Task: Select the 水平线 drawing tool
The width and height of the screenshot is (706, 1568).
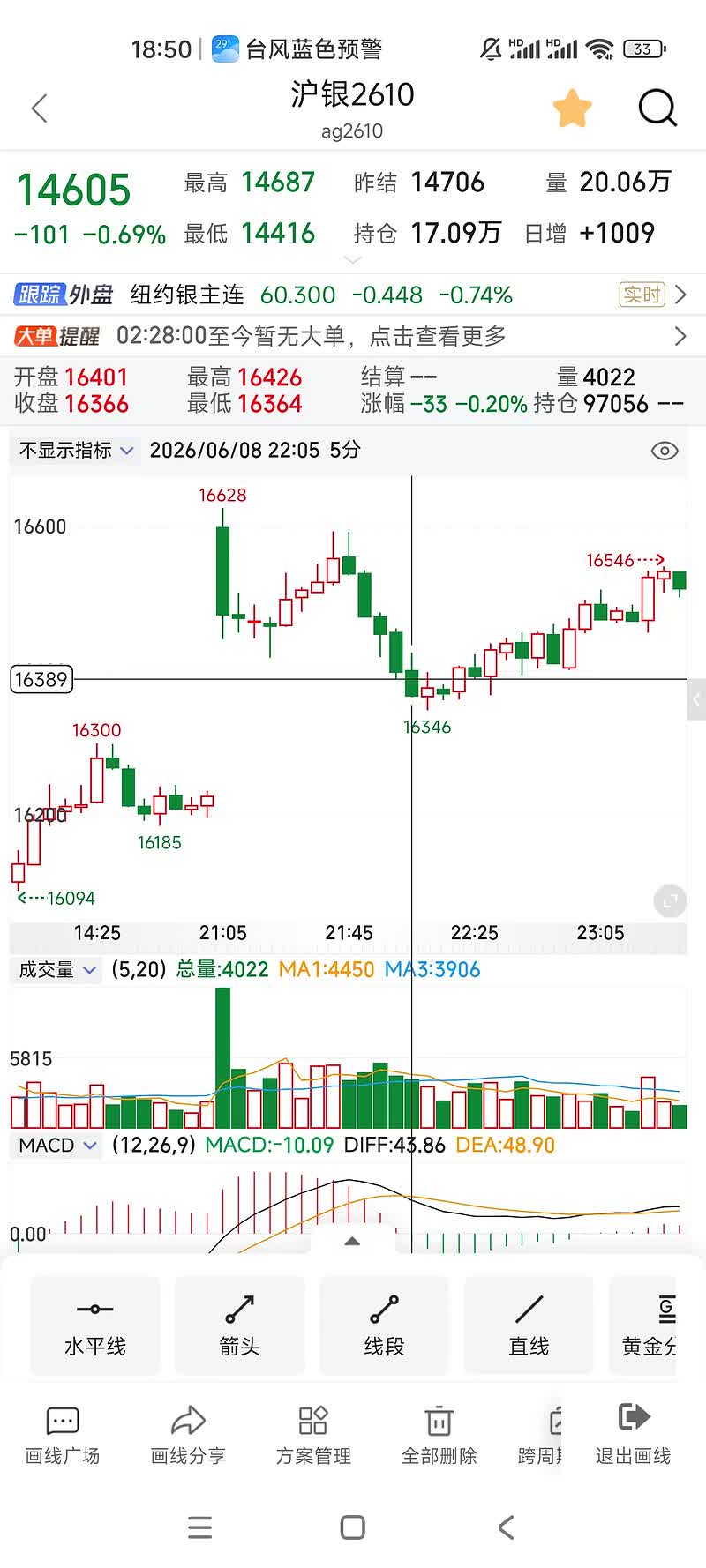Action: point(95,1325)
